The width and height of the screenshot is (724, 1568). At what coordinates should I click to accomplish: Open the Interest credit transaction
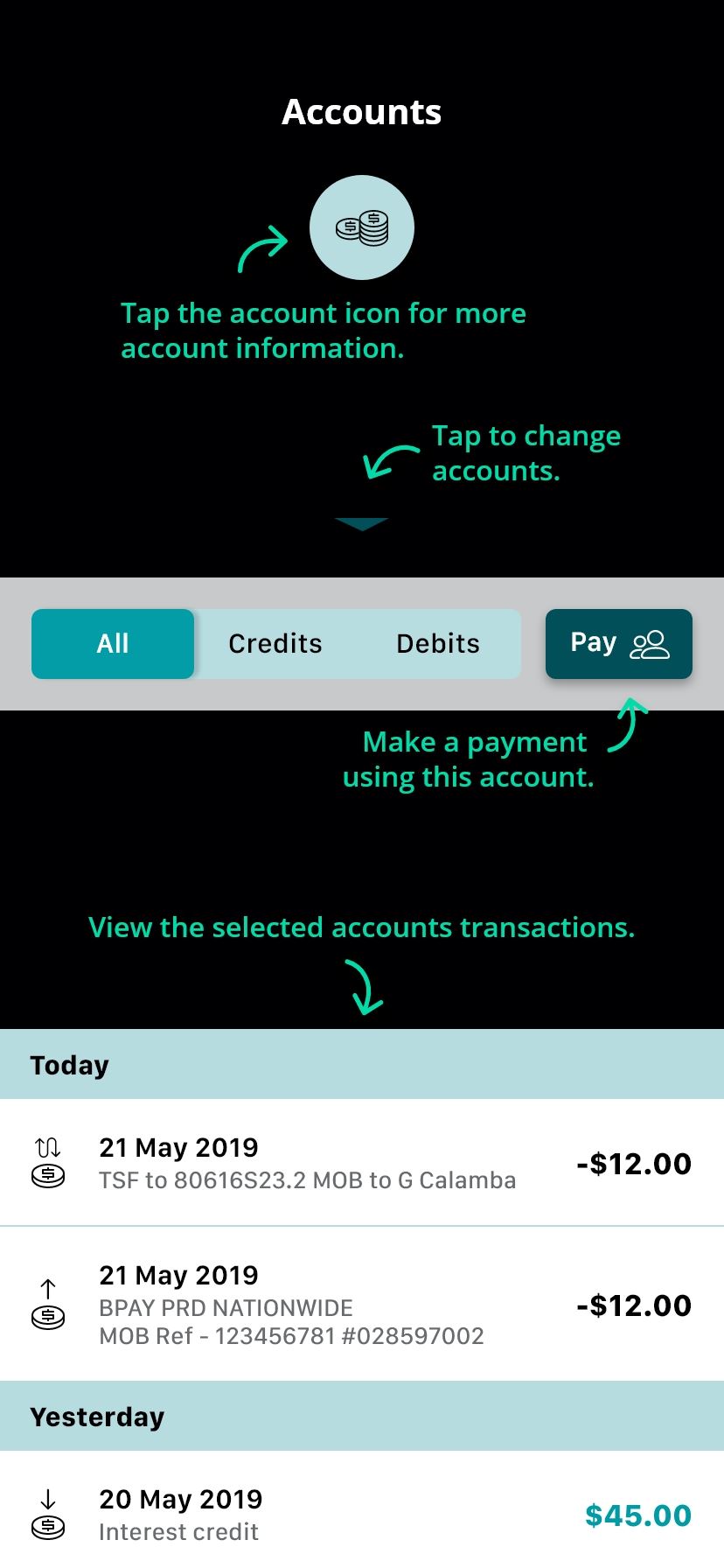[x=361, y=1515]
